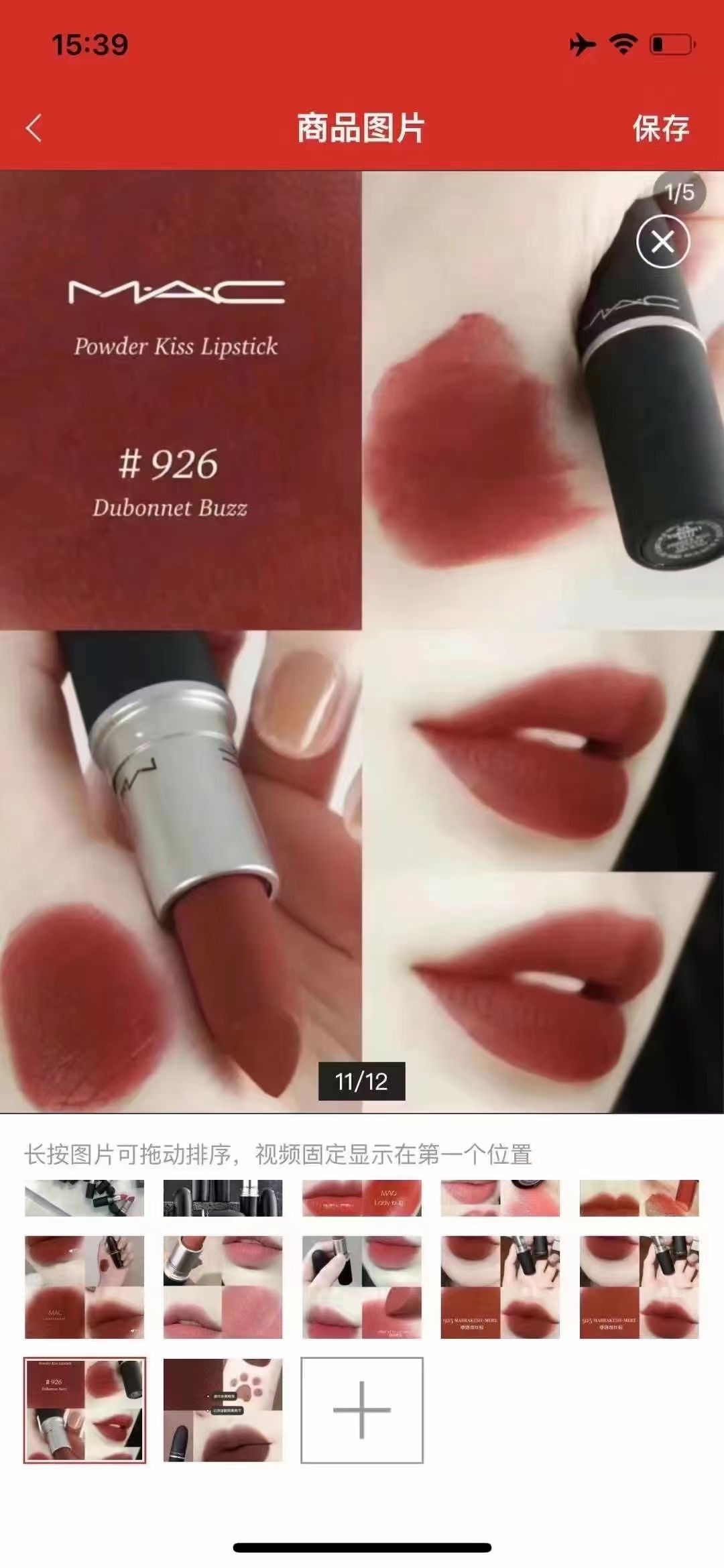This screenshot has width=724, height=1568.
Task: Open the first thumbnail with scattered lipsticks
Action: click(x=84, y=1198)
